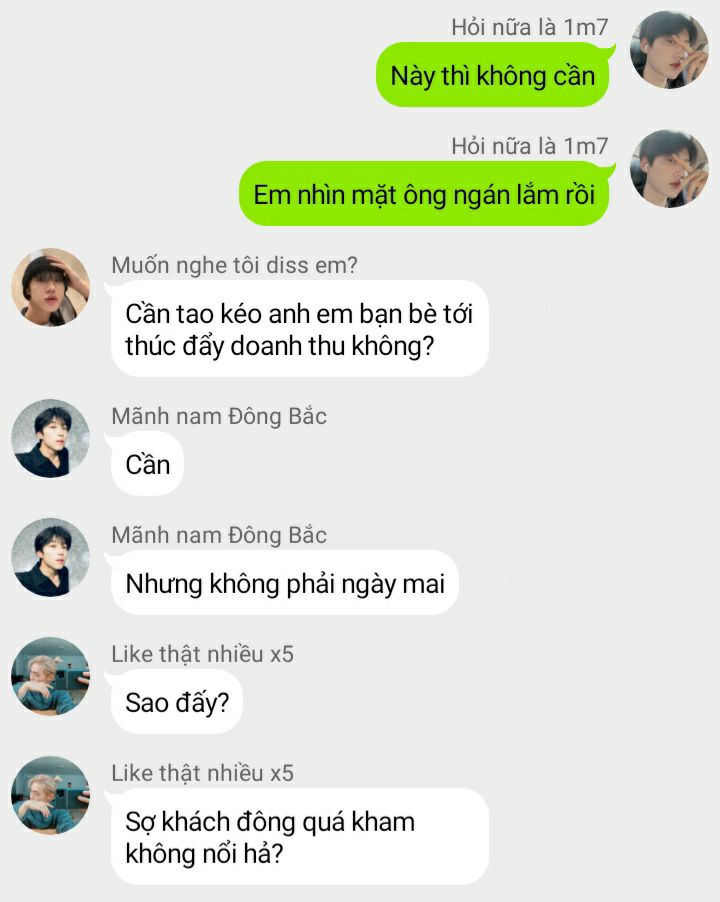Image resolution: width=720 pixels, height=902 pixels.
Task: Open sender's avatar beside "Này thì không cần"
Action: [x=669, y=50]
